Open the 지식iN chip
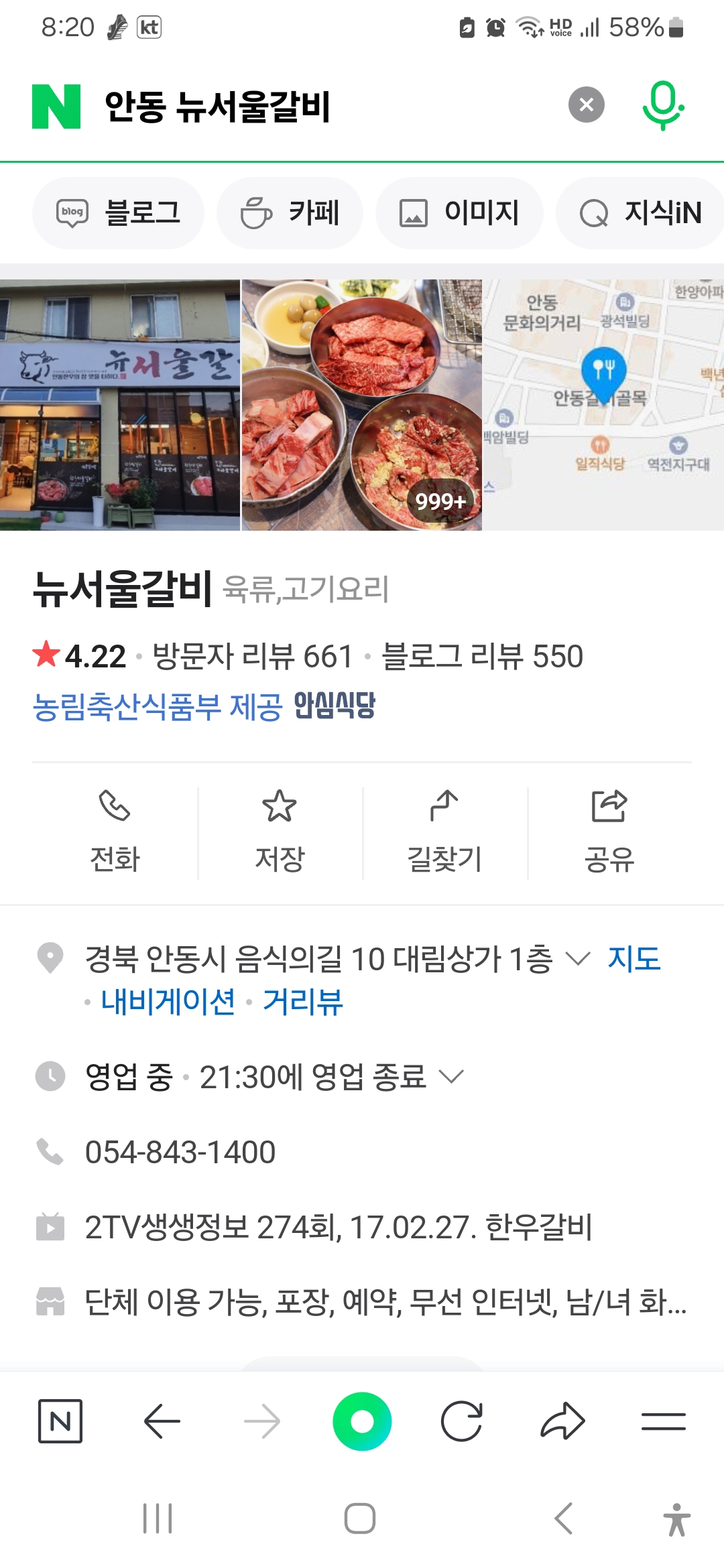 point(640,213)
